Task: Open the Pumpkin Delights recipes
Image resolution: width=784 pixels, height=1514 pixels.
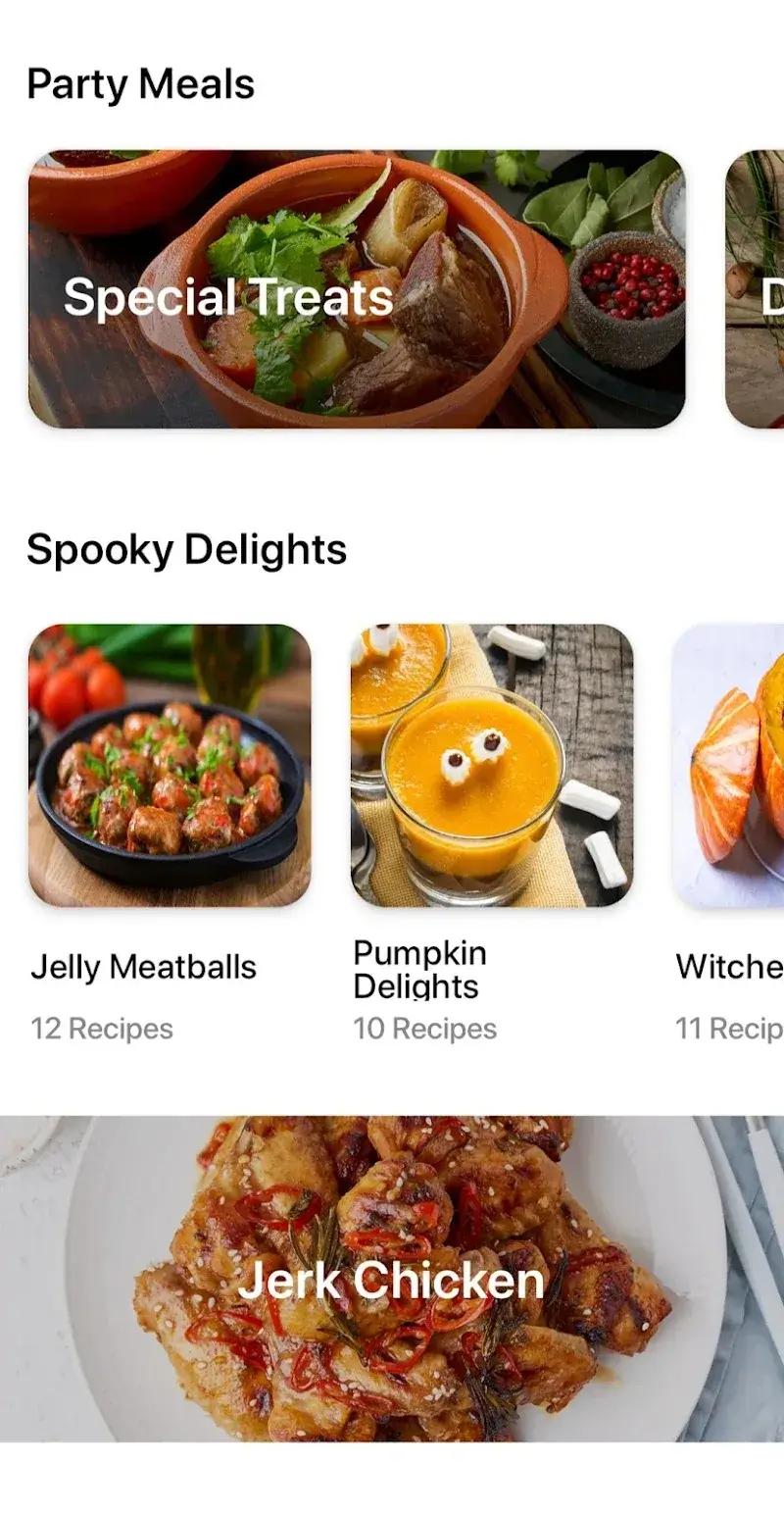Action: coord(492,766)
